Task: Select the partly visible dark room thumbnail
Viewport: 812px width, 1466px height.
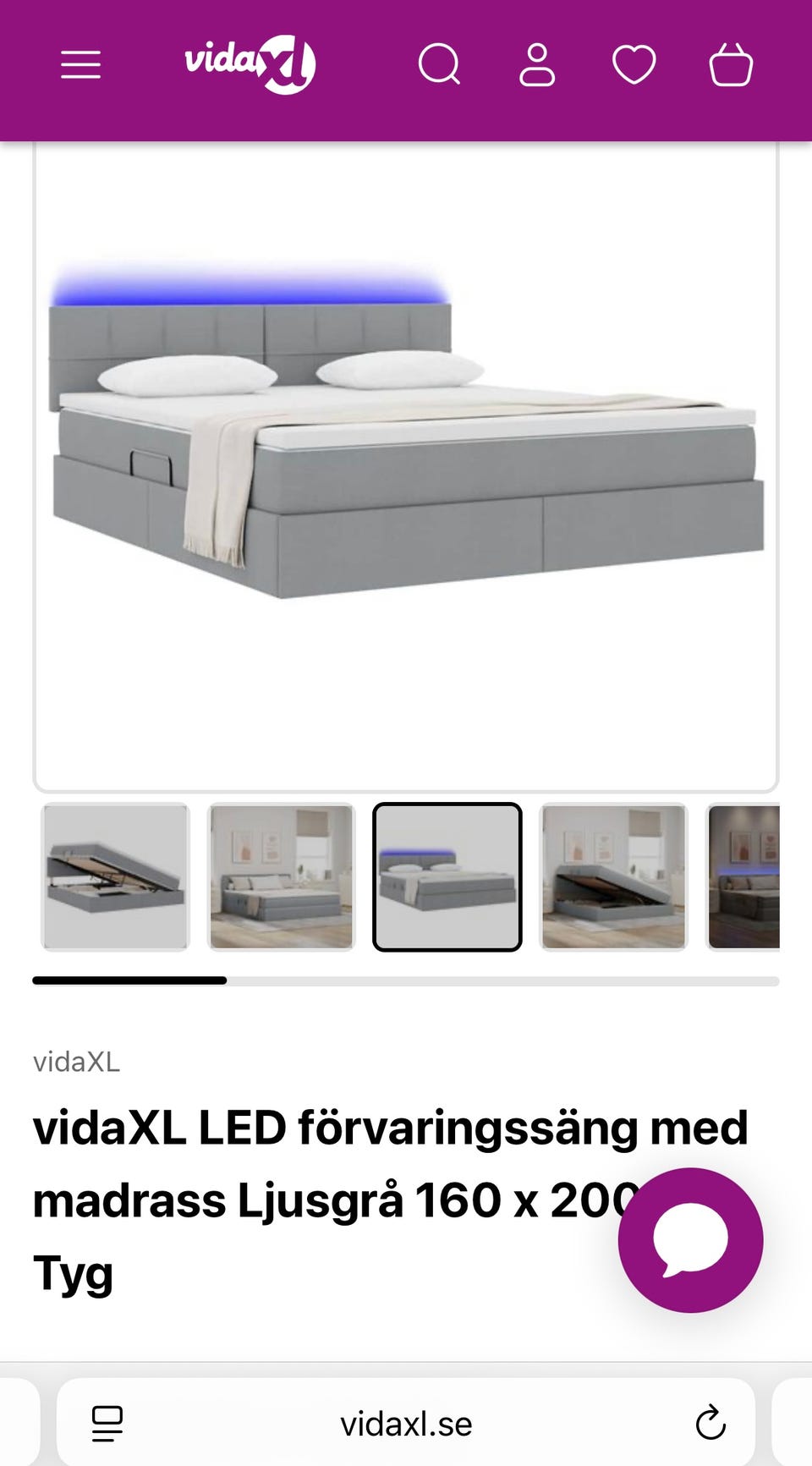Action: [x=743, y=876]
